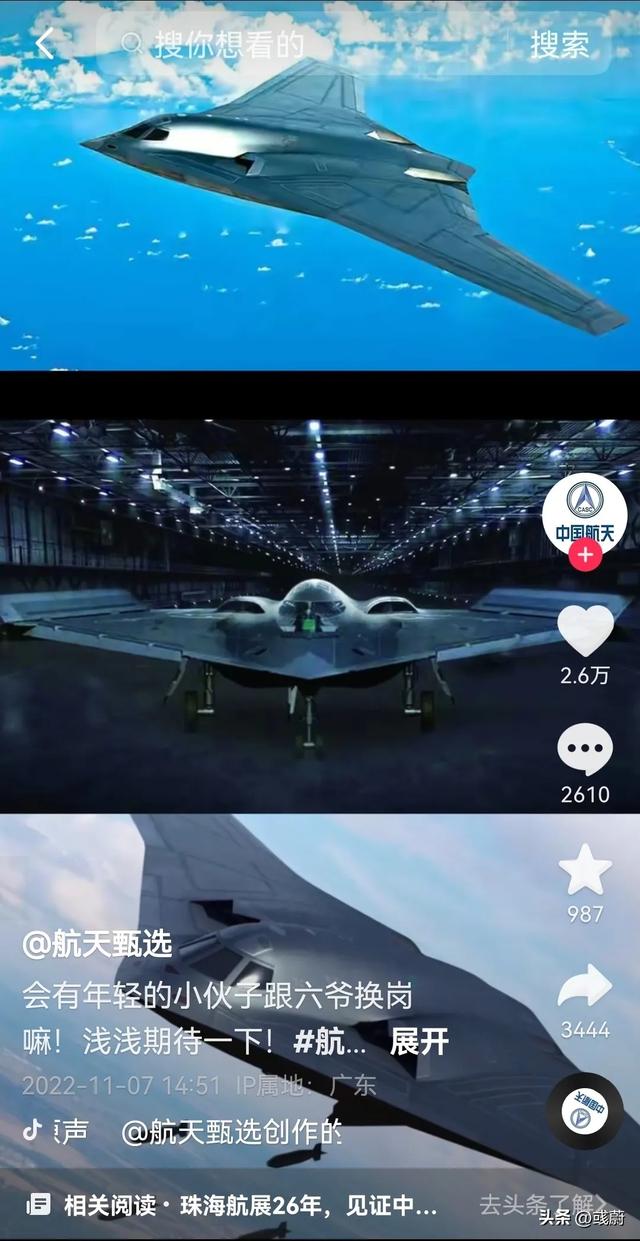Open the comments bubble icon
The height and width of the screenshot is (1241, 640).
(585, 750)
